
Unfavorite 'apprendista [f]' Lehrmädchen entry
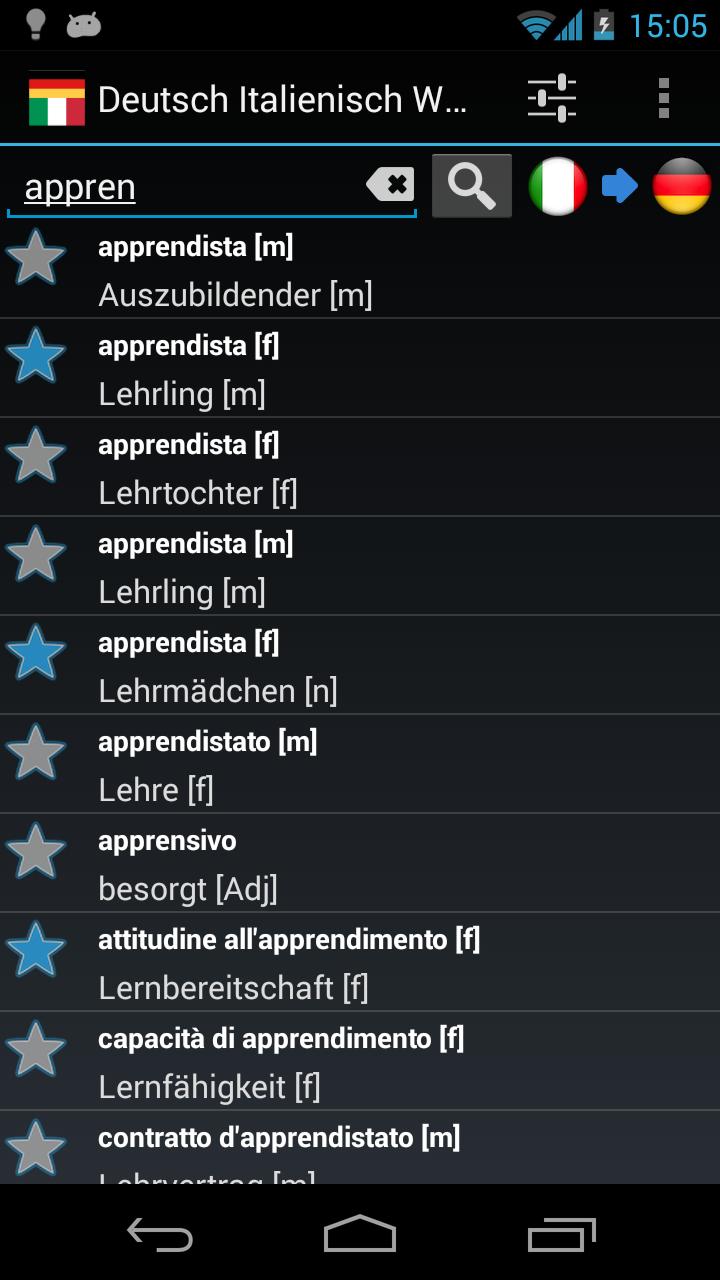pos(37,652)
